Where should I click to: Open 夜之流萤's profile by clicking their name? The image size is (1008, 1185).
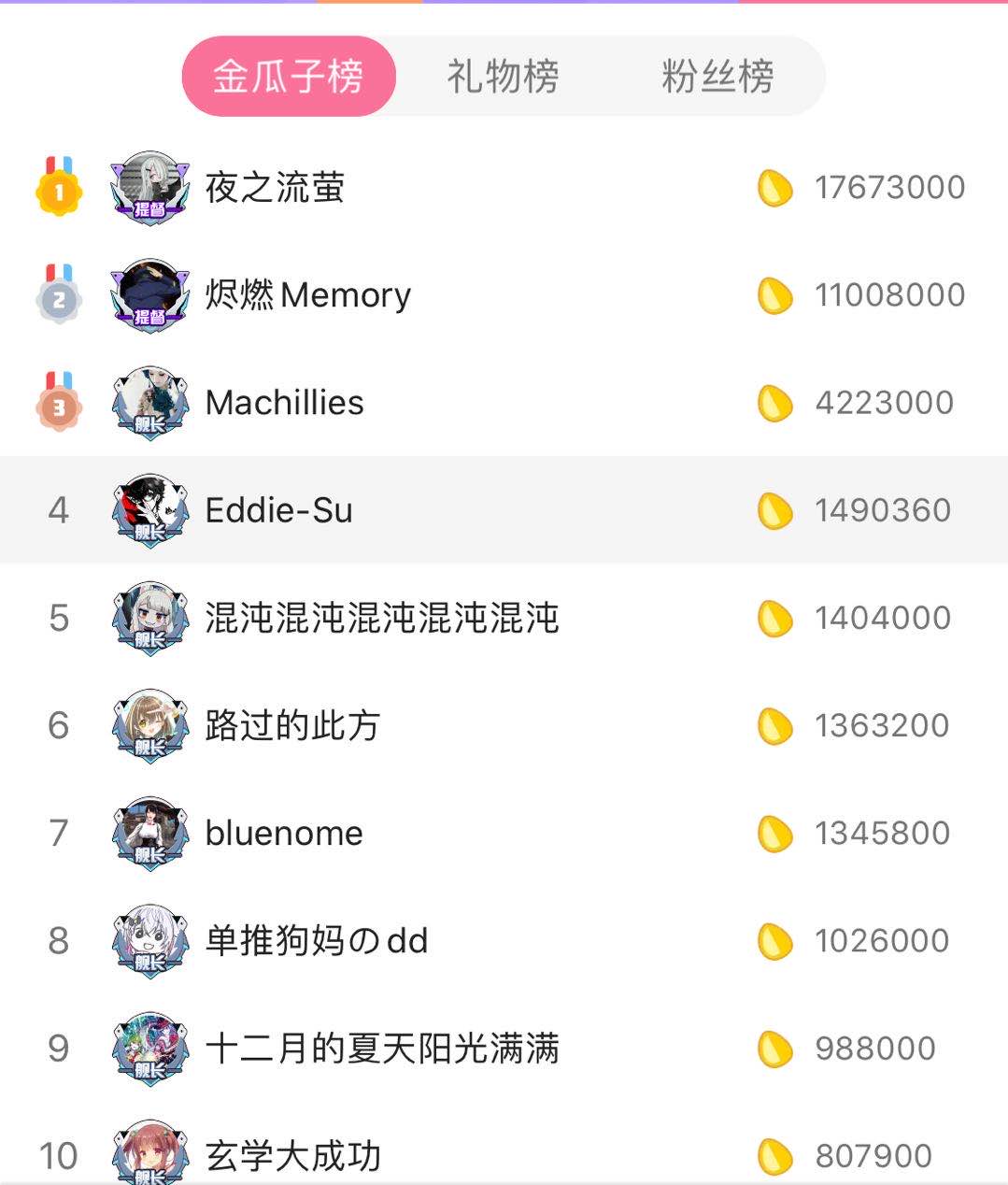[275, 187]
